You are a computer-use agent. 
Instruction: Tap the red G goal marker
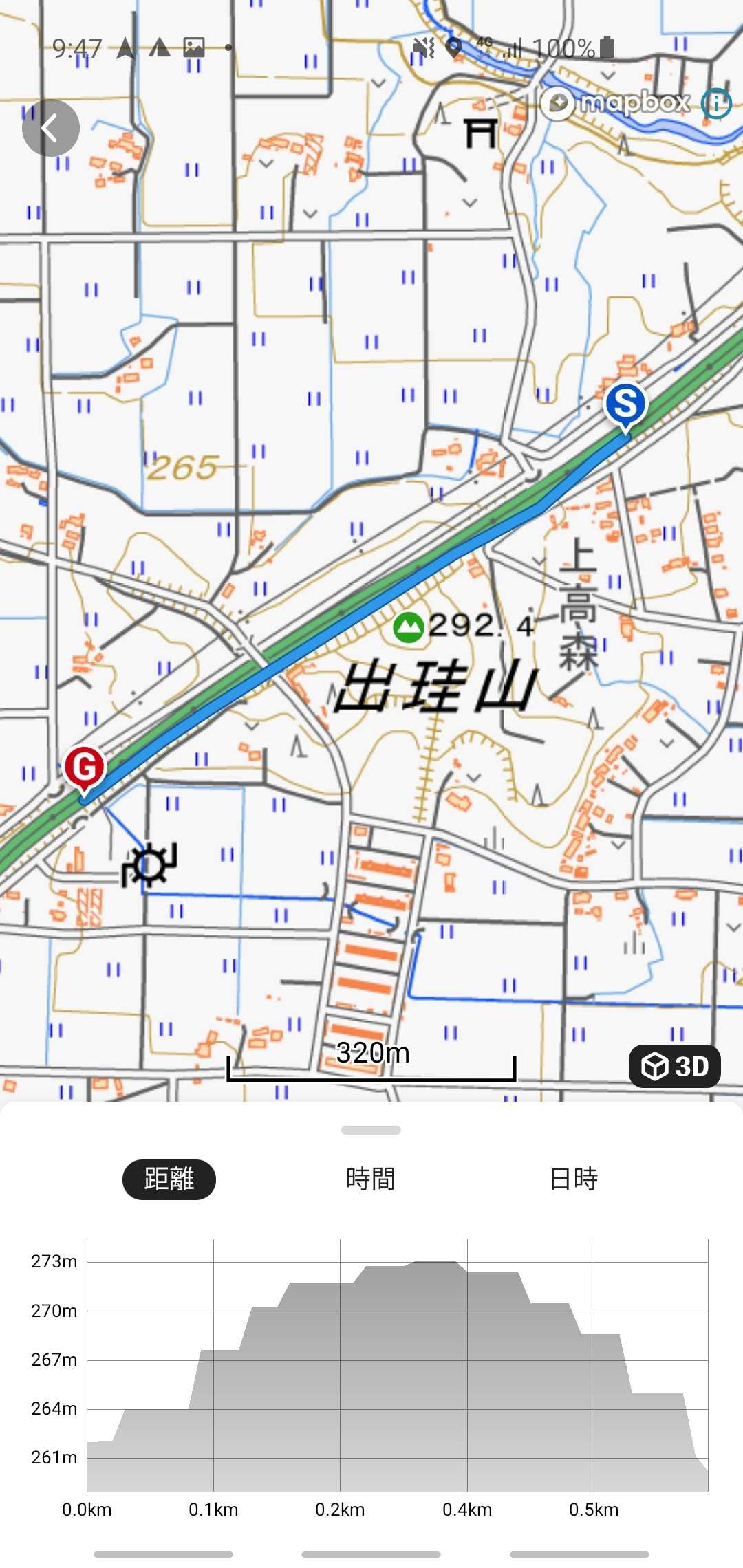[84, 770]
